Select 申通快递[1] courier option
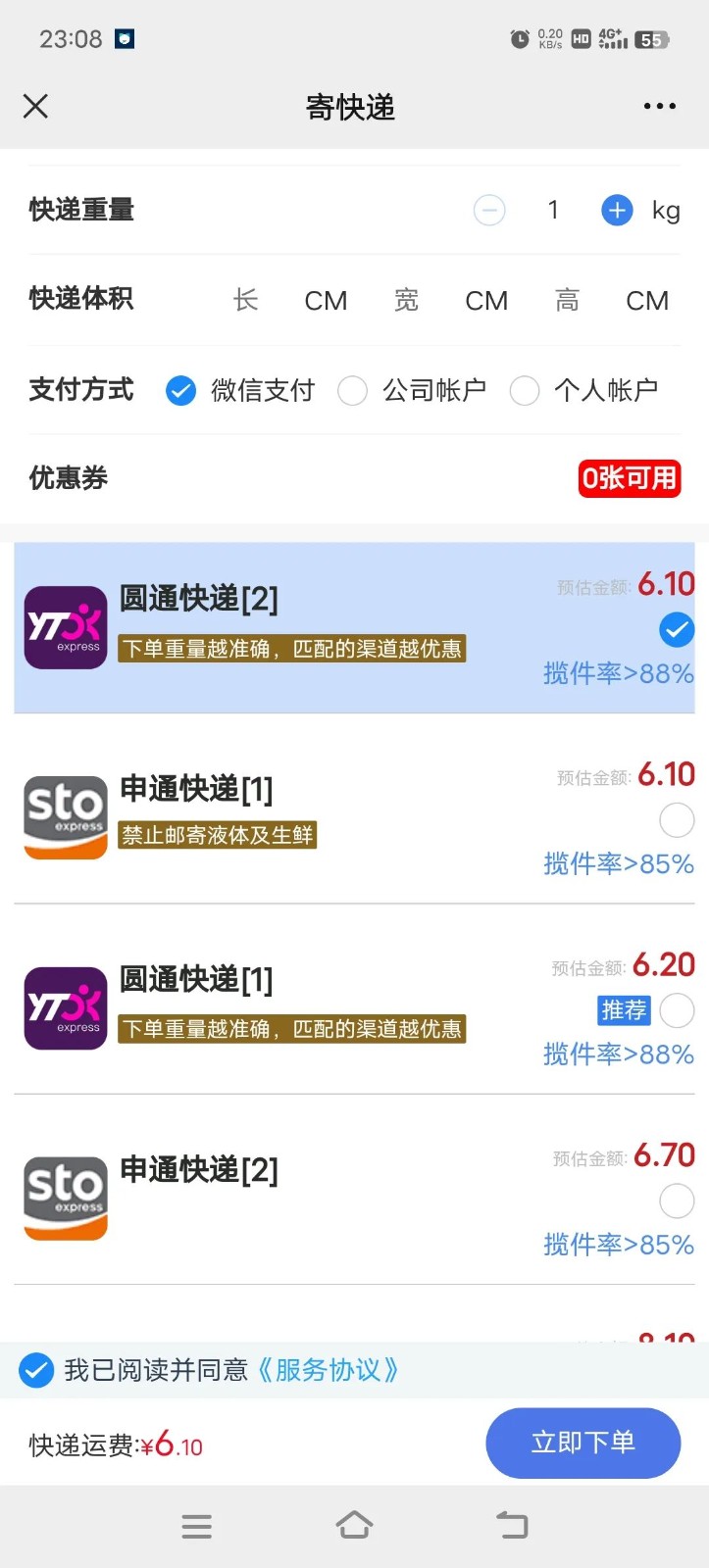 point(677,820)
